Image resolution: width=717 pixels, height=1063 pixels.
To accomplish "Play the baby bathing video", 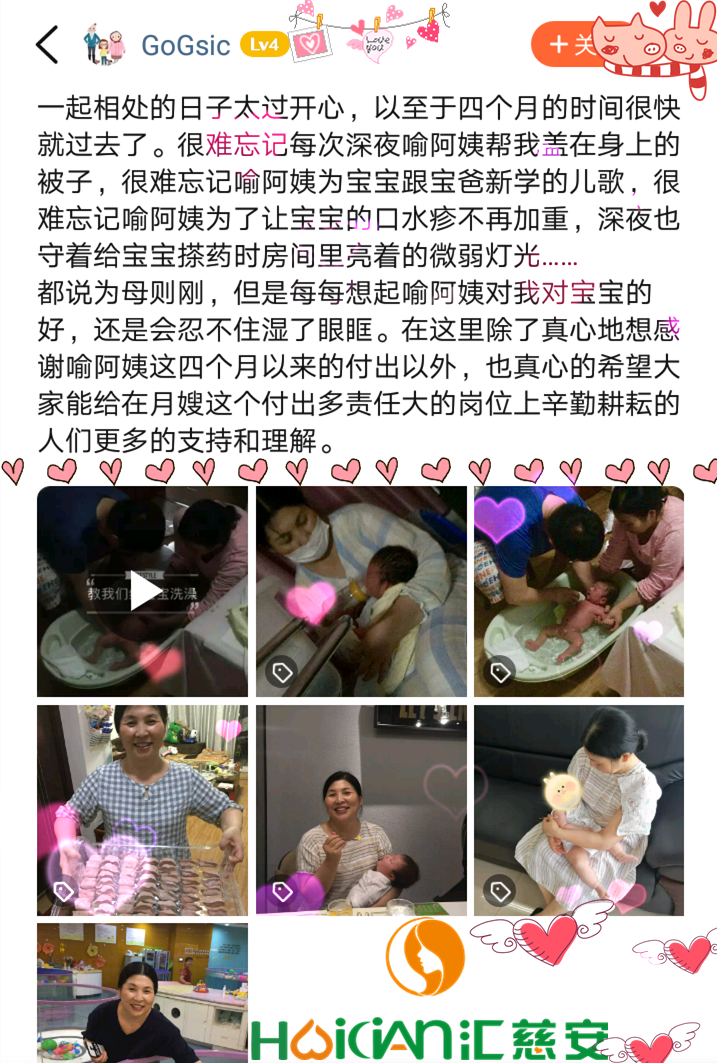I will pyautogui.click(x=143, y=591).
